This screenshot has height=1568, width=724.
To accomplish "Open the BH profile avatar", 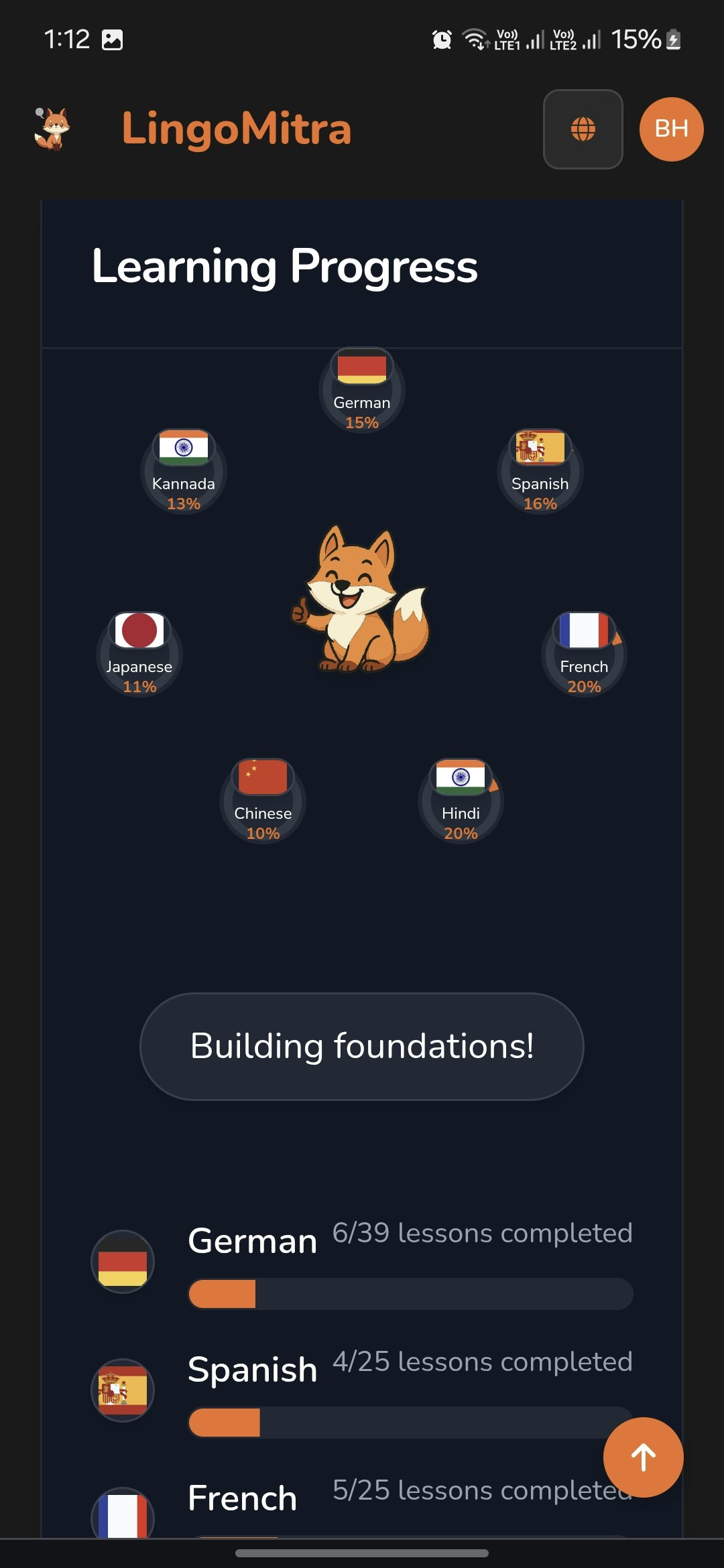I will (x=671, y=129).
